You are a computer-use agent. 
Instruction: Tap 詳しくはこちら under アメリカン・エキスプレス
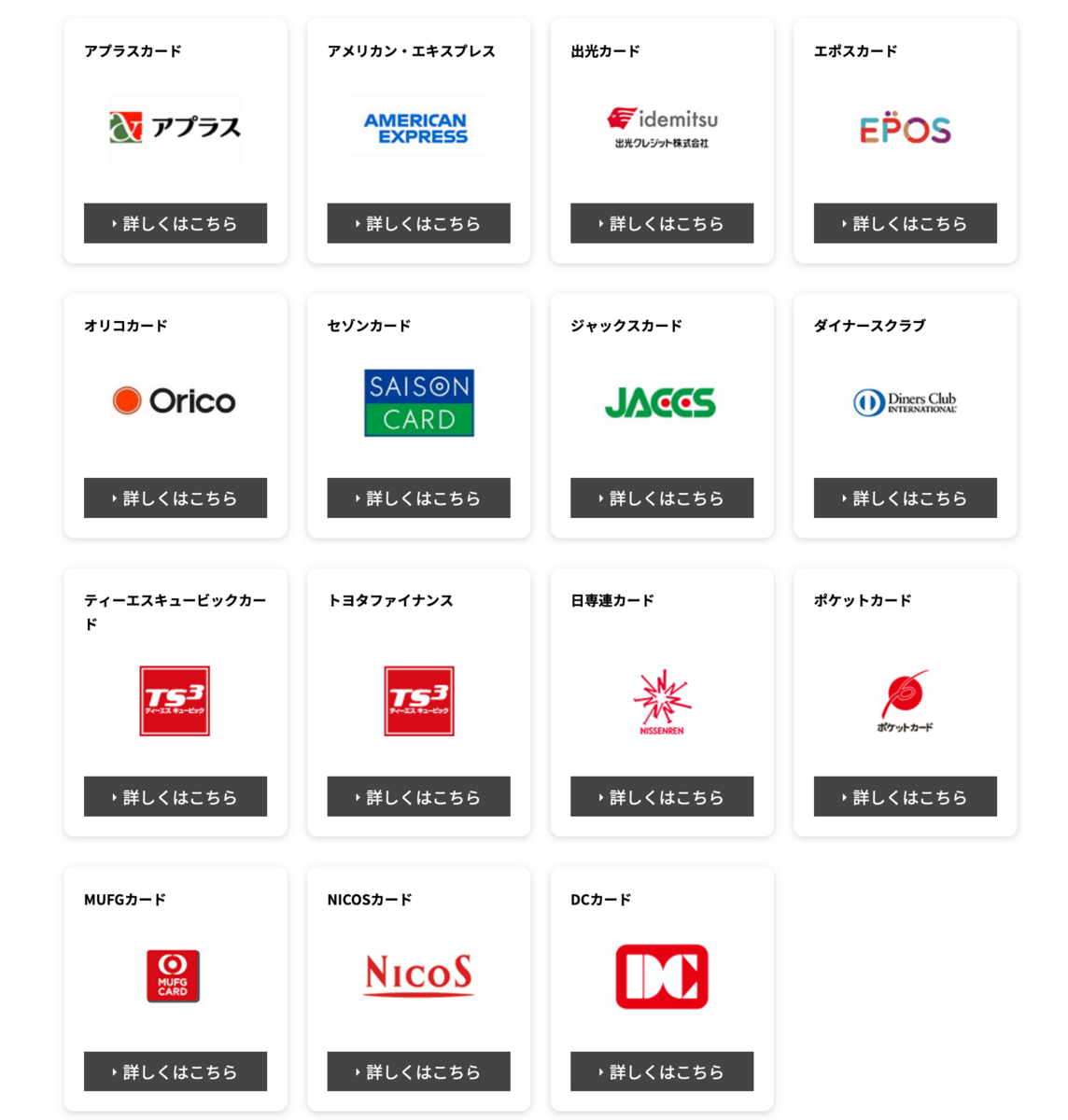tap(418, 223)
